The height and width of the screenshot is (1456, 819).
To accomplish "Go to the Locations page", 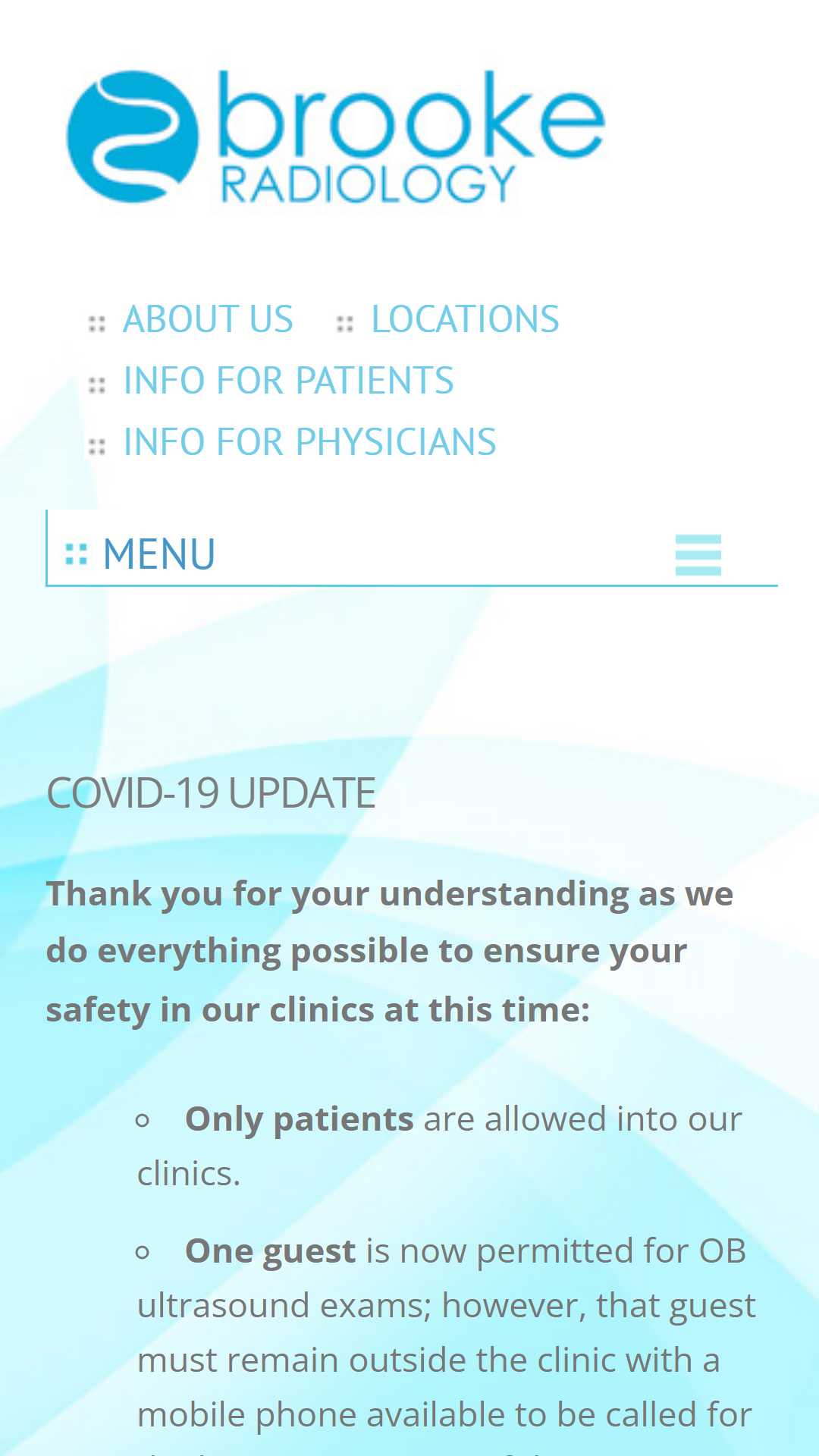I will pos(465,319).
